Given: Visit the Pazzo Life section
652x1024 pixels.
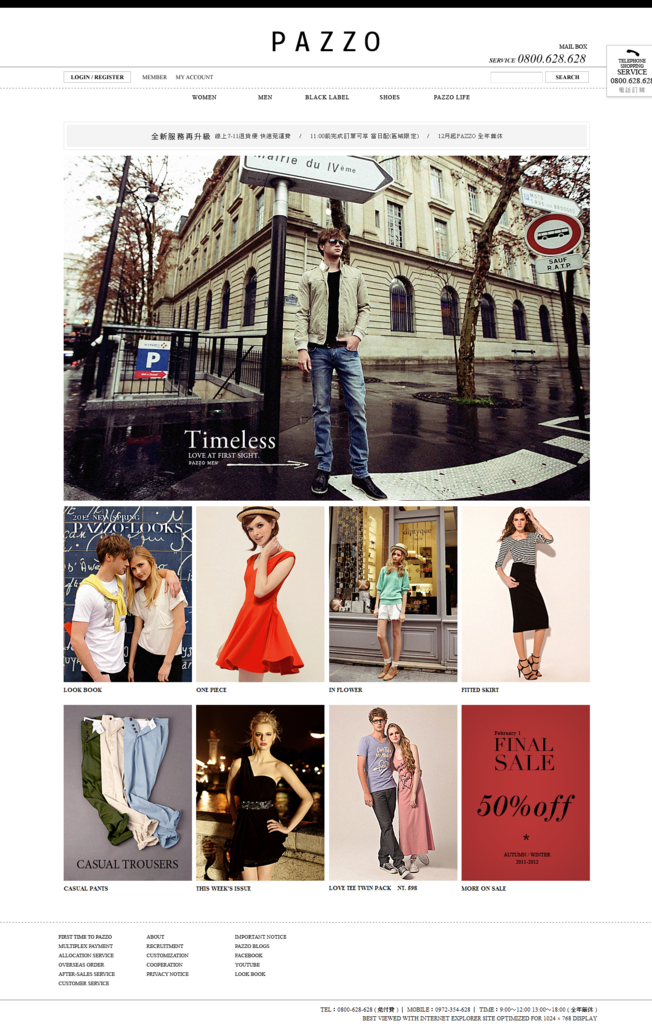Looking at the screenshot, I should tap(451, 97).
